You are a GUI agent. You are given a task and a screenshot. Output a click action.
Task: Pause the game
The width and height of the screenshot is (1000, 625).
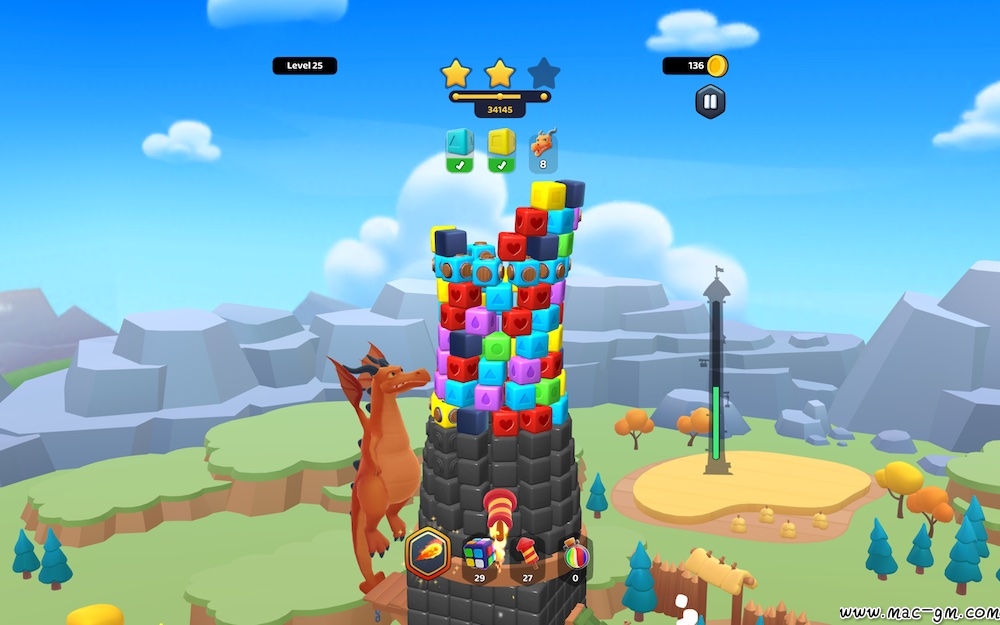pyautogui.click(x=710, y=101)
